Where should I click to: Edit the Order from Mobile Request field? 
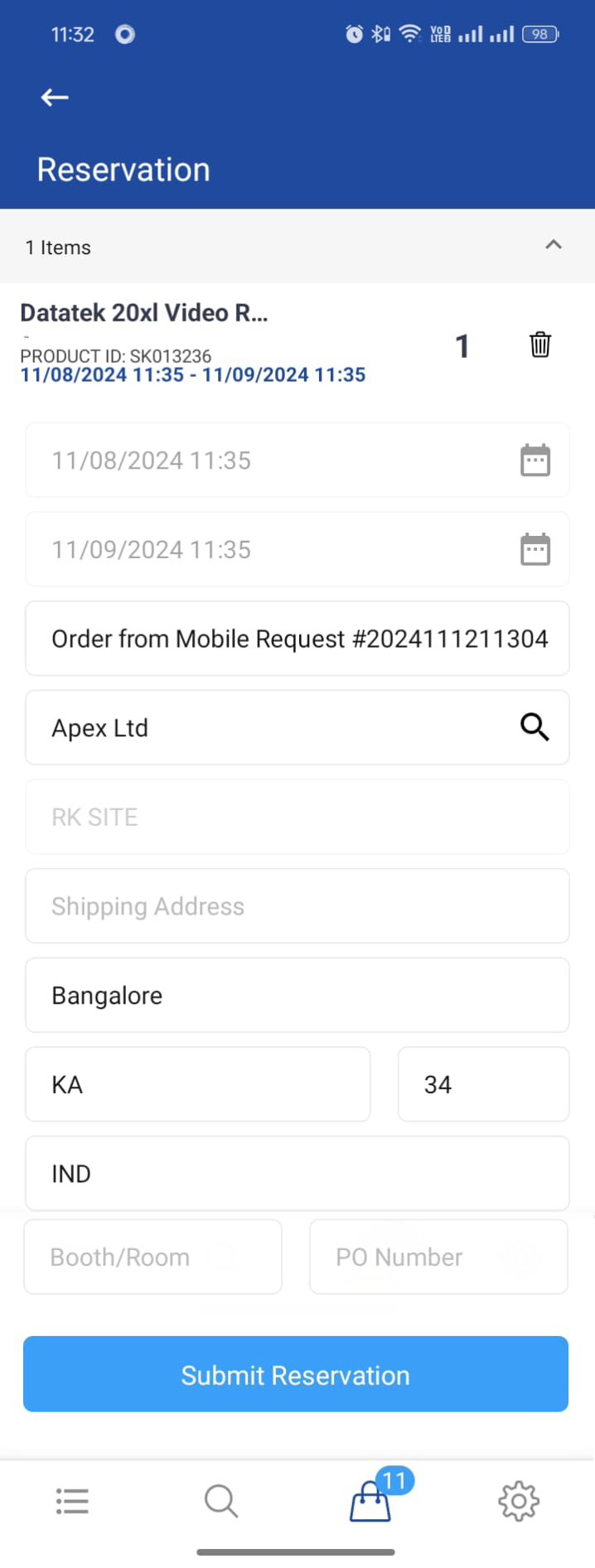(x=297, y=639)
